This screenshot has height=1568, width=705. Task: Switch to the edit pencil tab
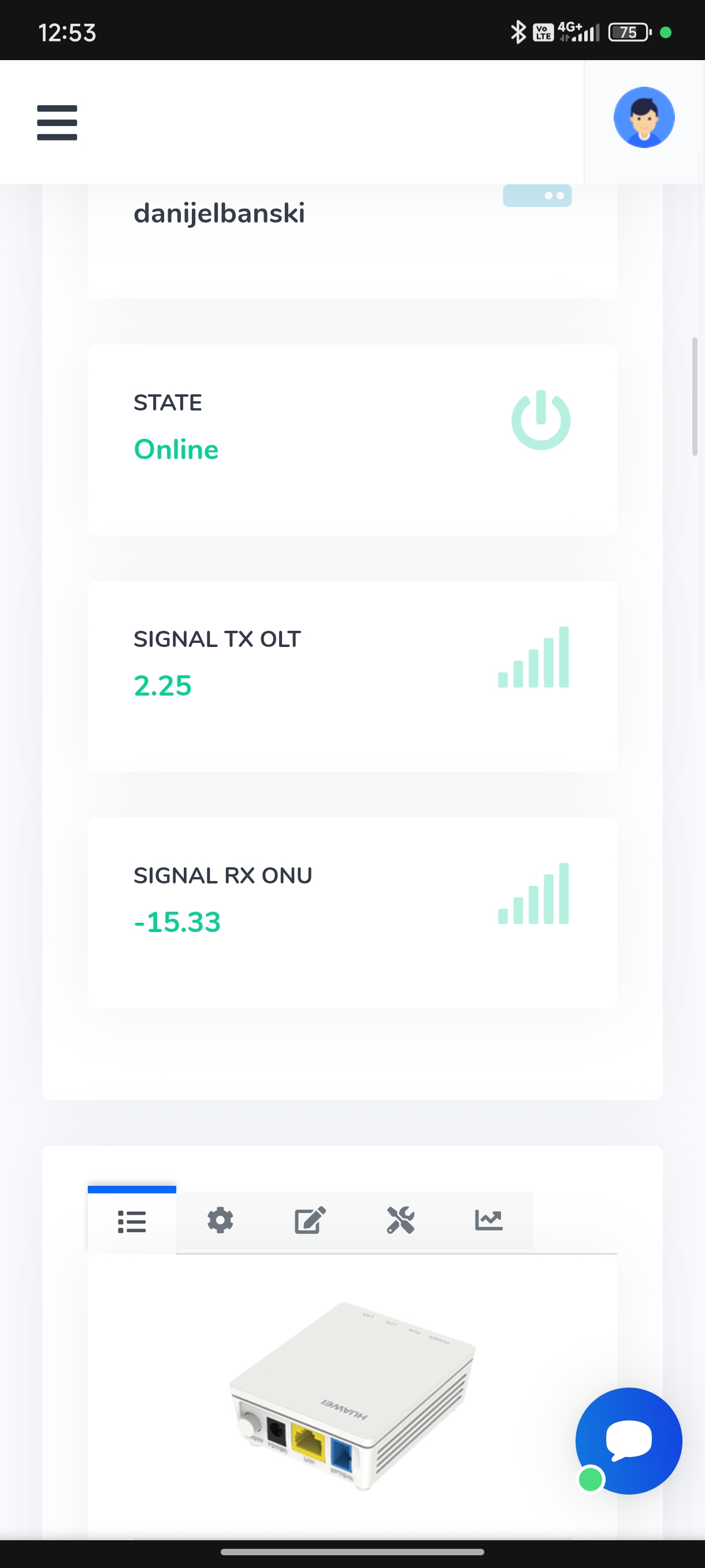coord(310,1221)
